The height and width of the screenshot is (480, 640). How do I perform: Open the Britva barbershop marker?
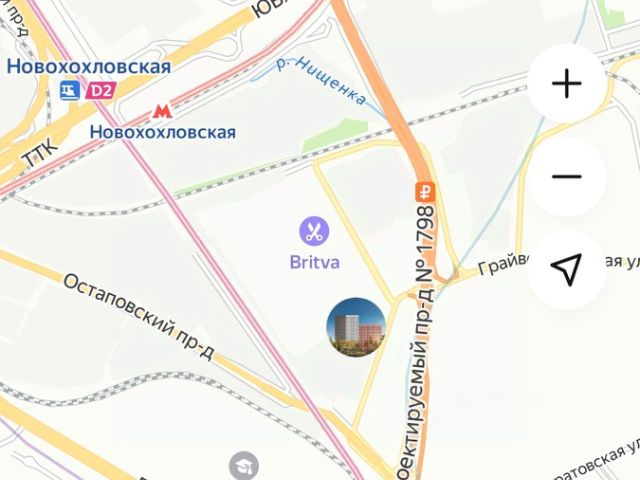(x=314, y=233)
